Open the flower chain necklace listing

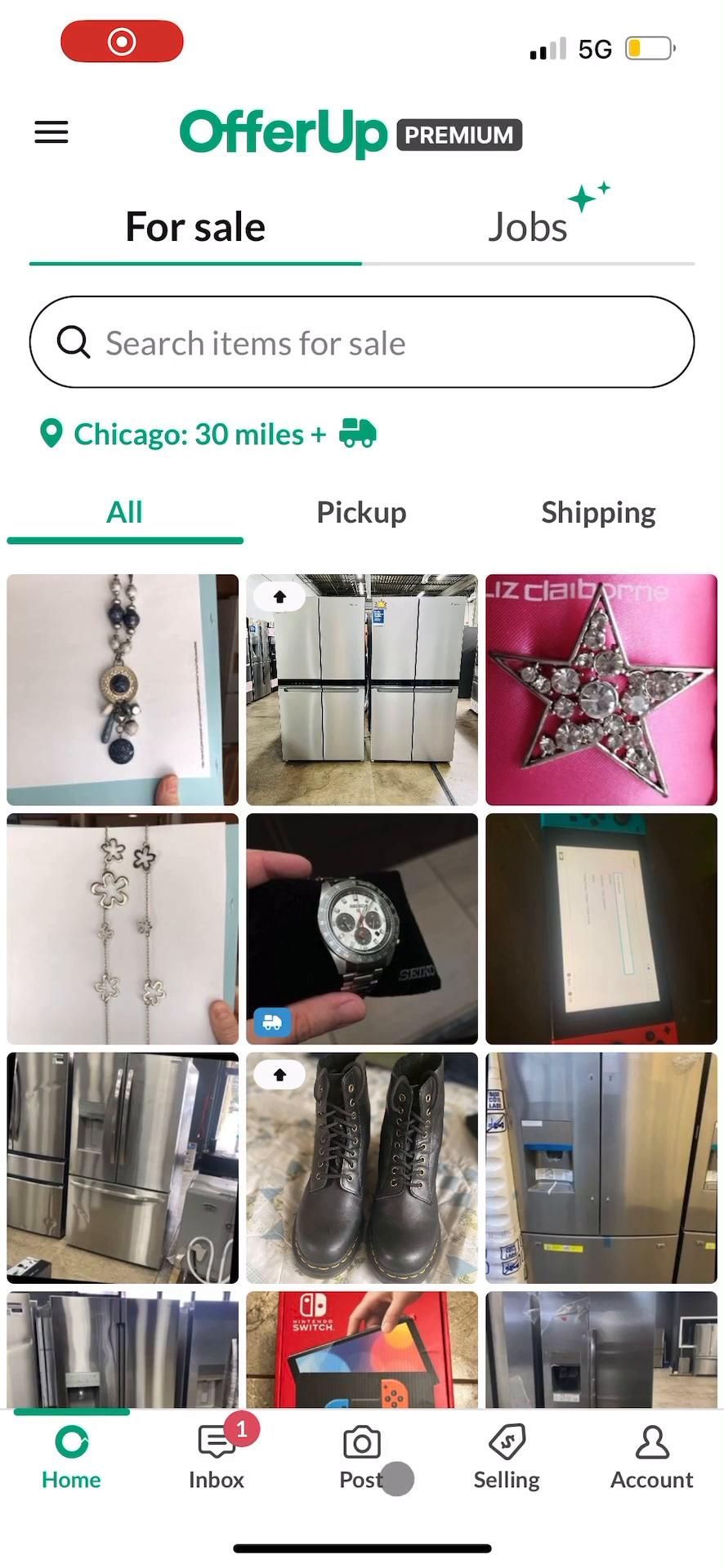123,929
